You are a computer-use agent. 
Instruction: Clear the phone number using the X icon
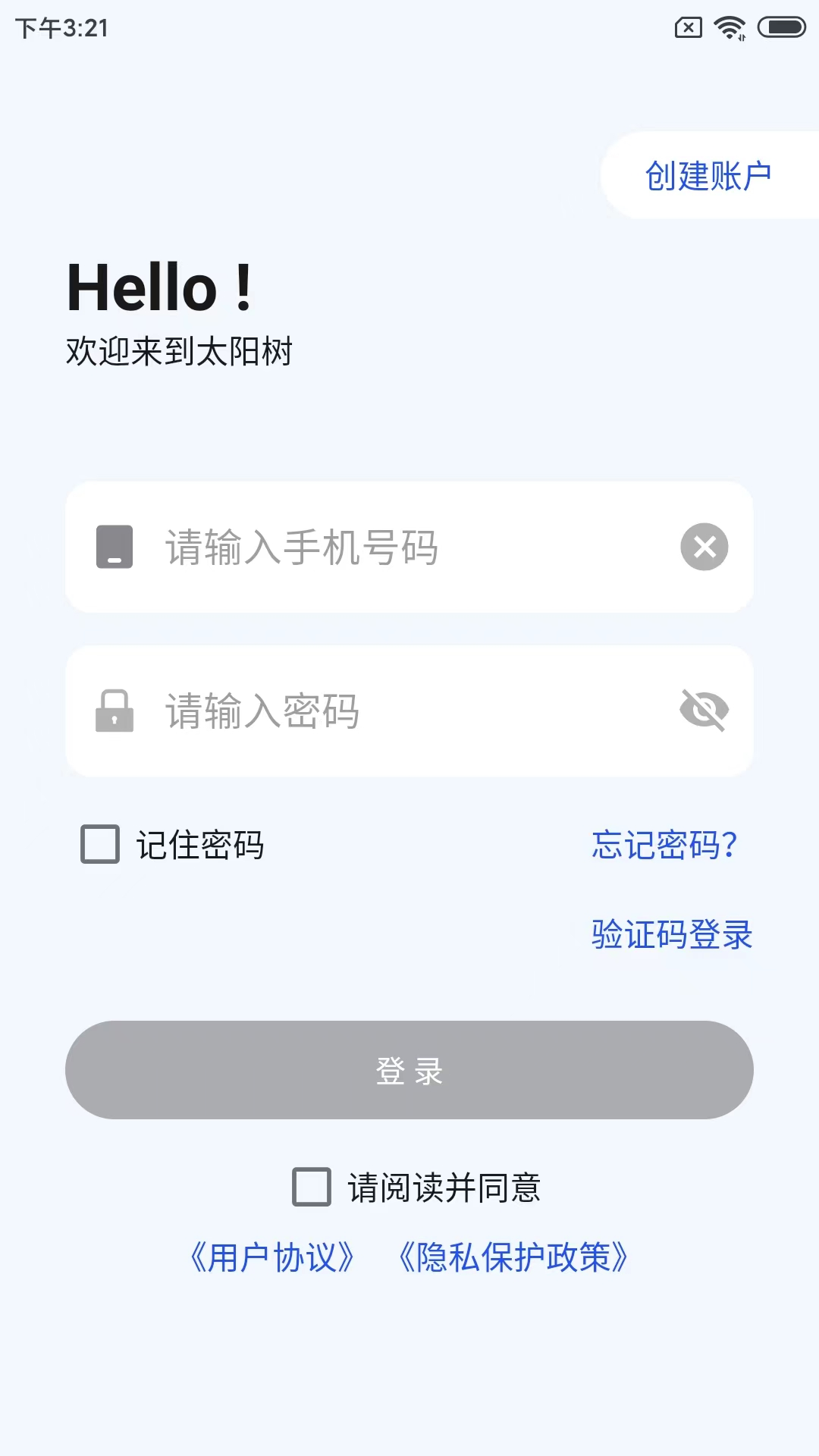pyautogui.click(x=702, y=546)
